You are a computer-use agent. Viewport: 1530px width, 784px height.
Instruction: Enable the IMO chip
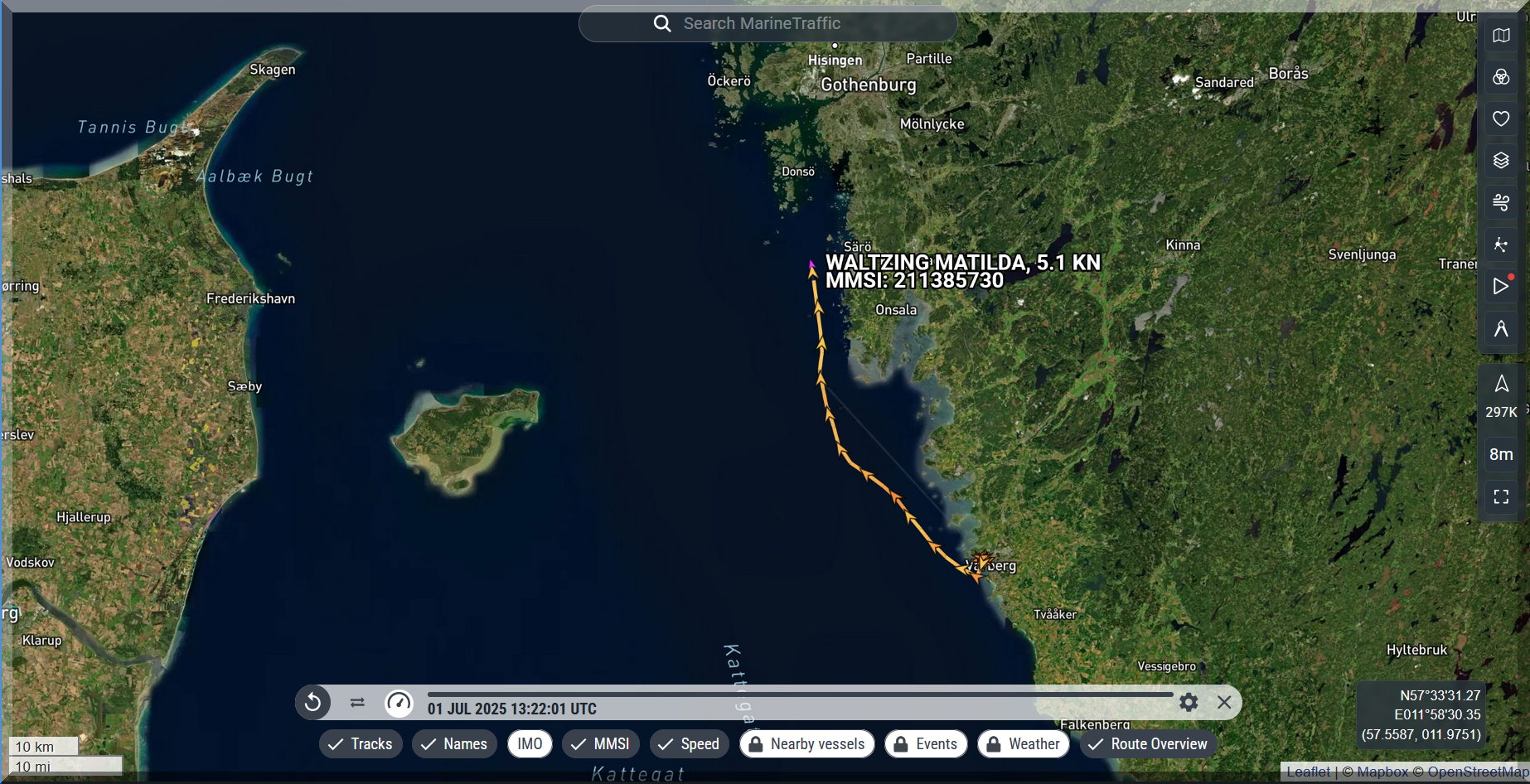(530, 744)
